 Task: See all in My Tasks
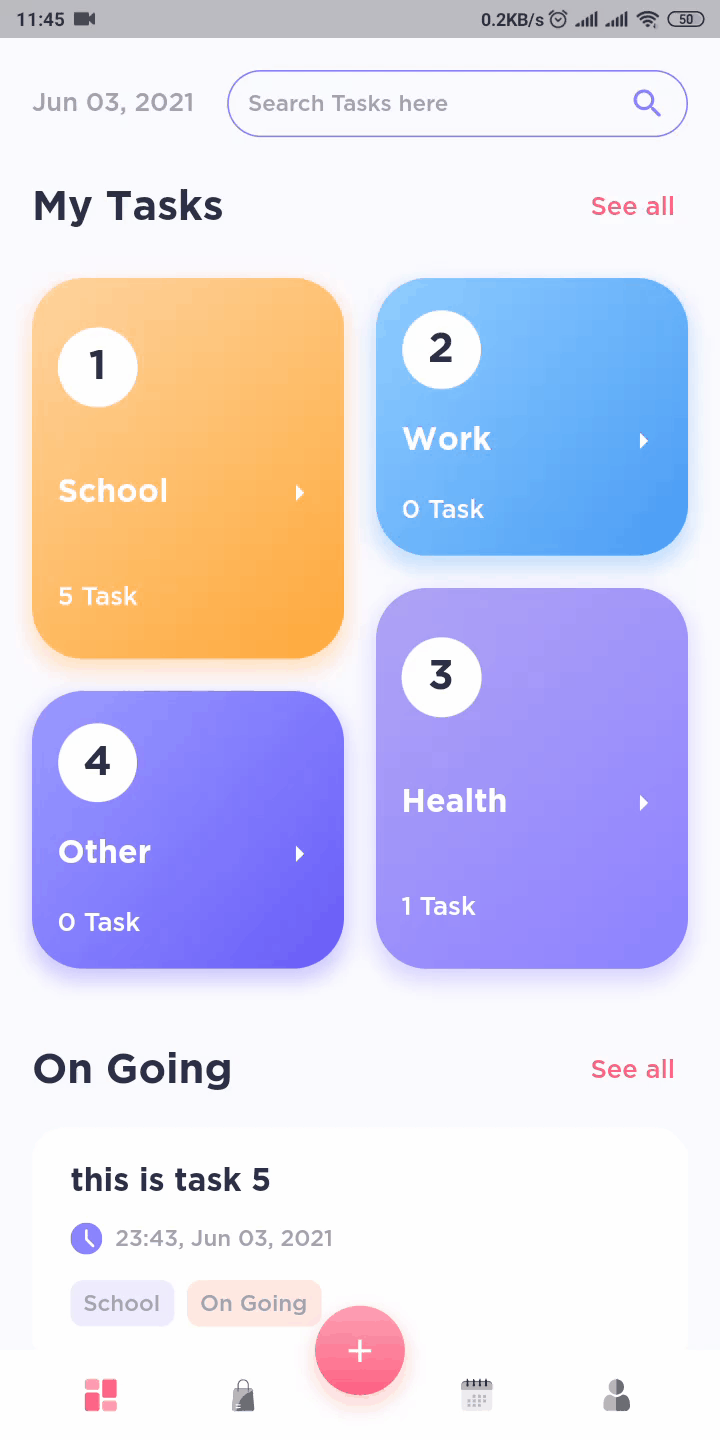(x=632, y=207)
